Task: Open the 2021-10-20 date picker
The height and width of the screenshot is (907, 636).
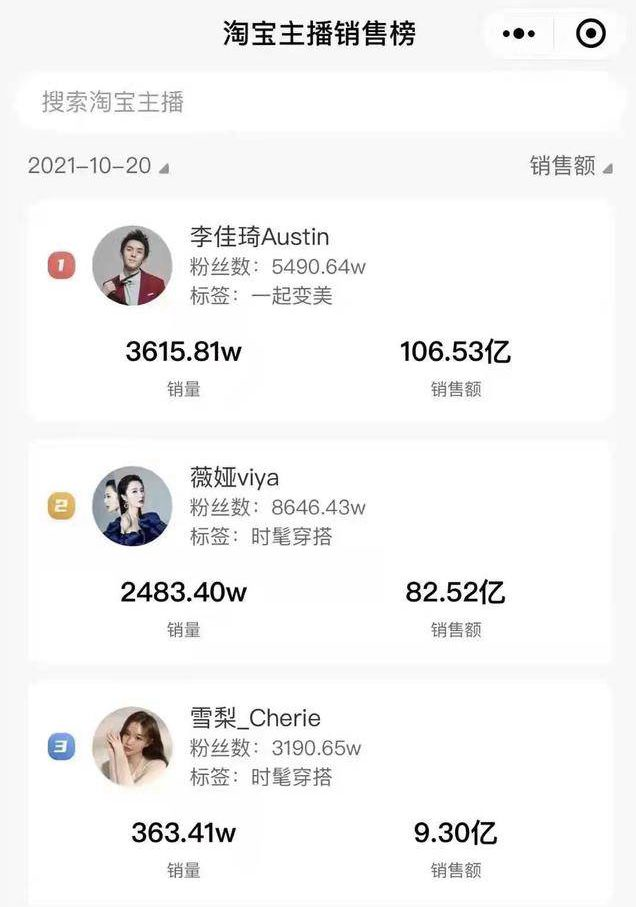Action: (x=98, y=166)
